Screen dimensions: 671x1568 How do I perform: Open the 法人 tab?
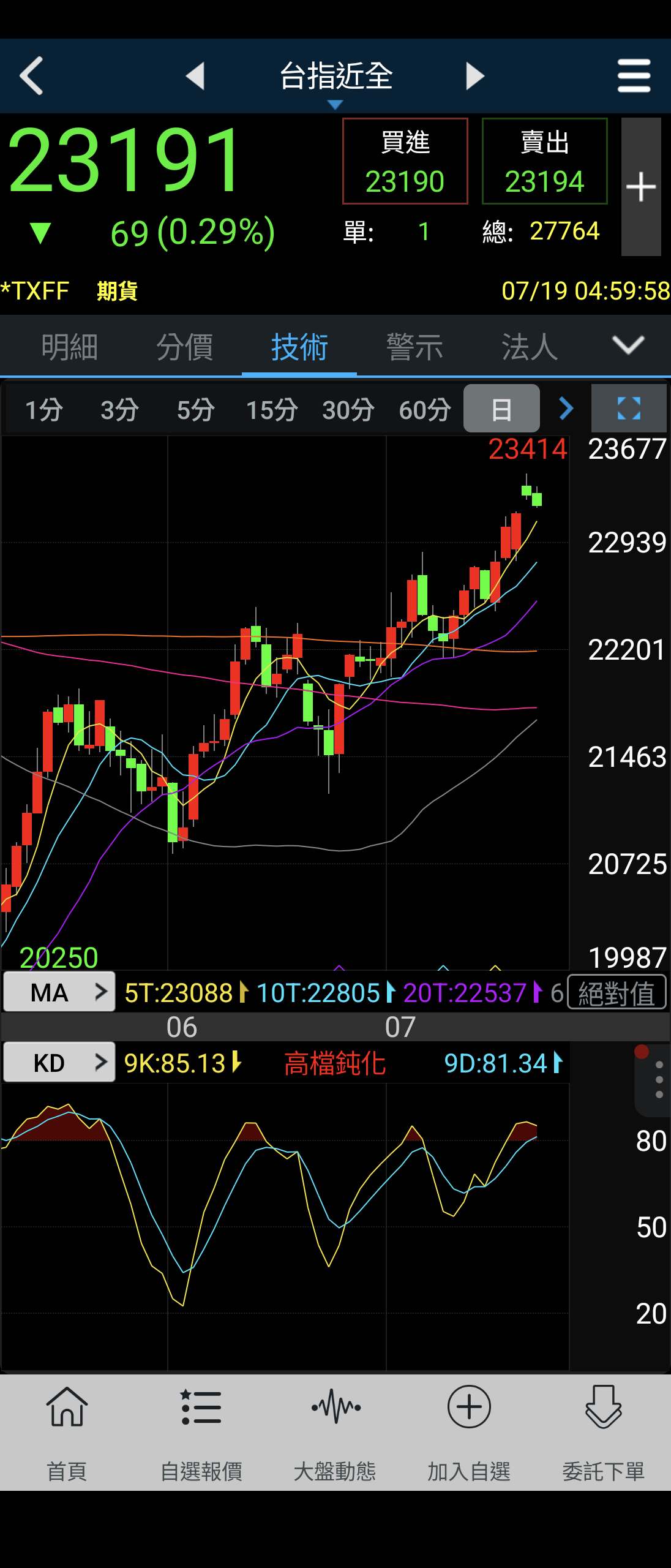(x=530, y=347)
